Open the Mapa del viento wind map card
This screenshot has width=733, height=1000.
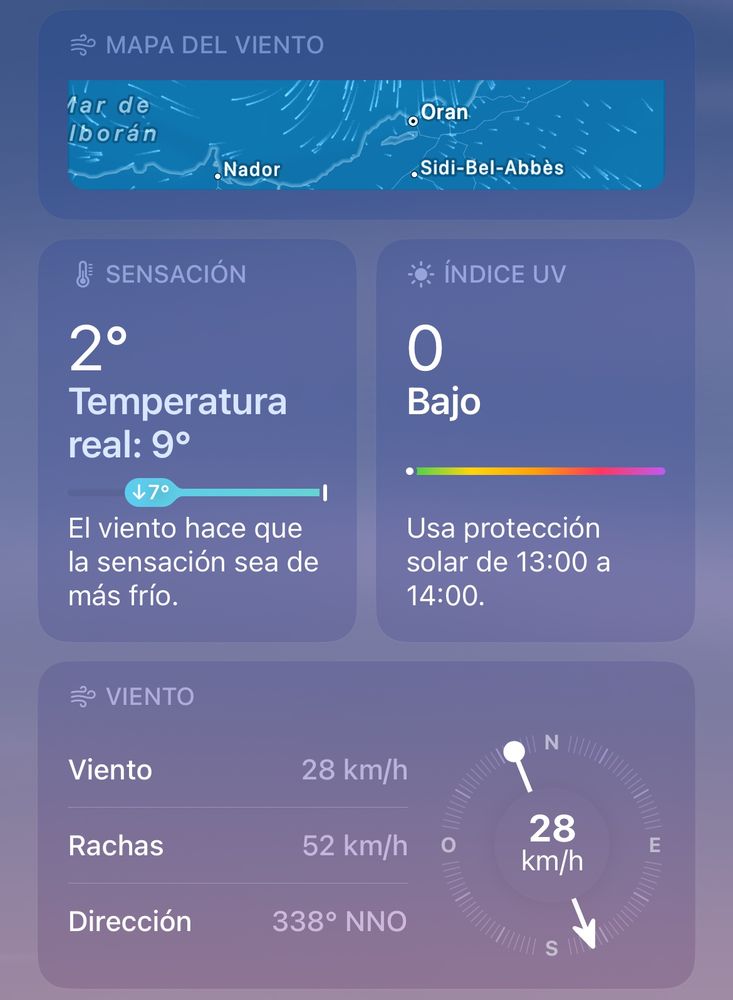click(x=366, y=115)
